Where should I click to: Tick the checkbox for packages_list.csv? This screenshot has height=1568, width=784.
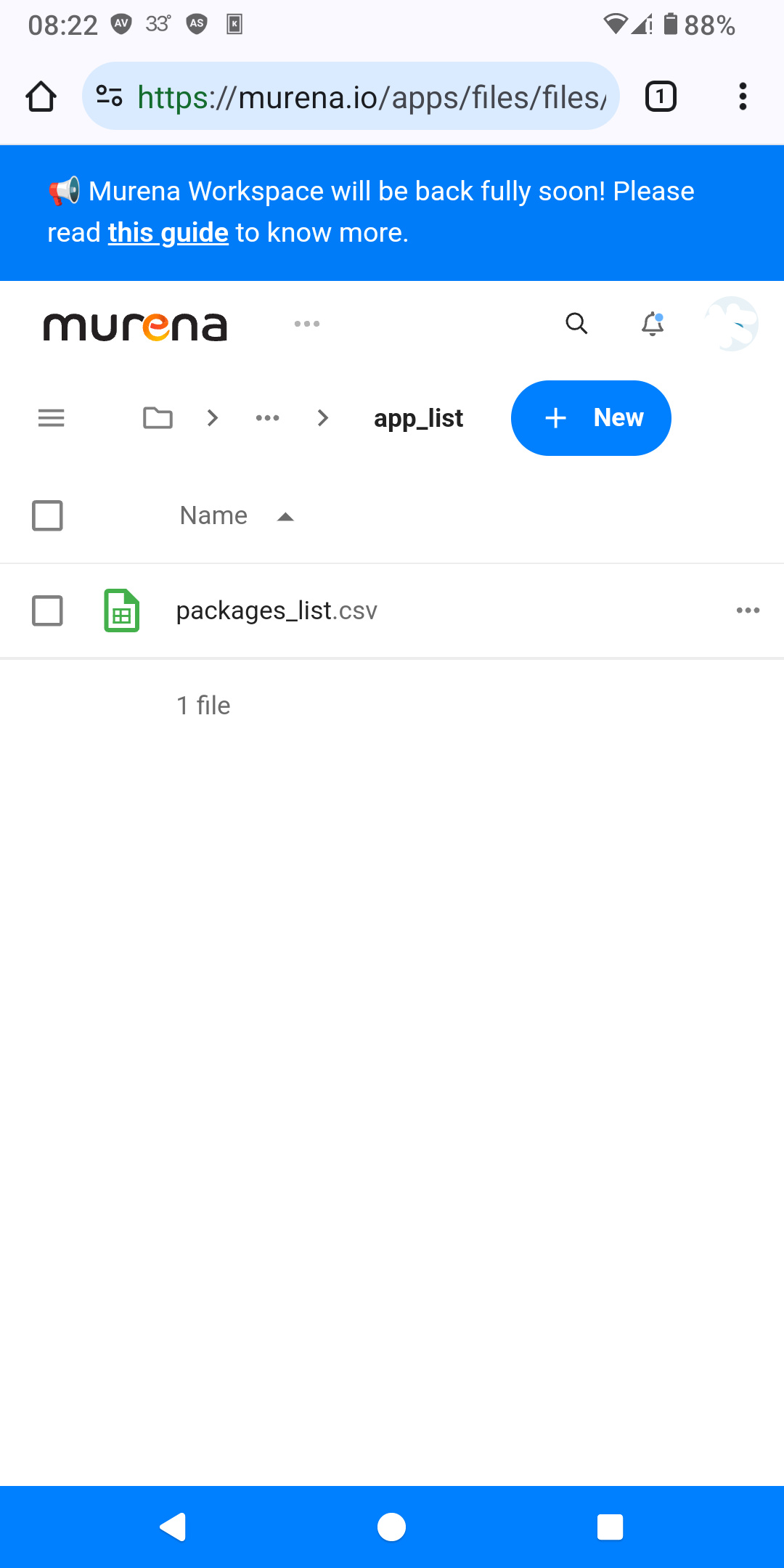pos(47,611)
